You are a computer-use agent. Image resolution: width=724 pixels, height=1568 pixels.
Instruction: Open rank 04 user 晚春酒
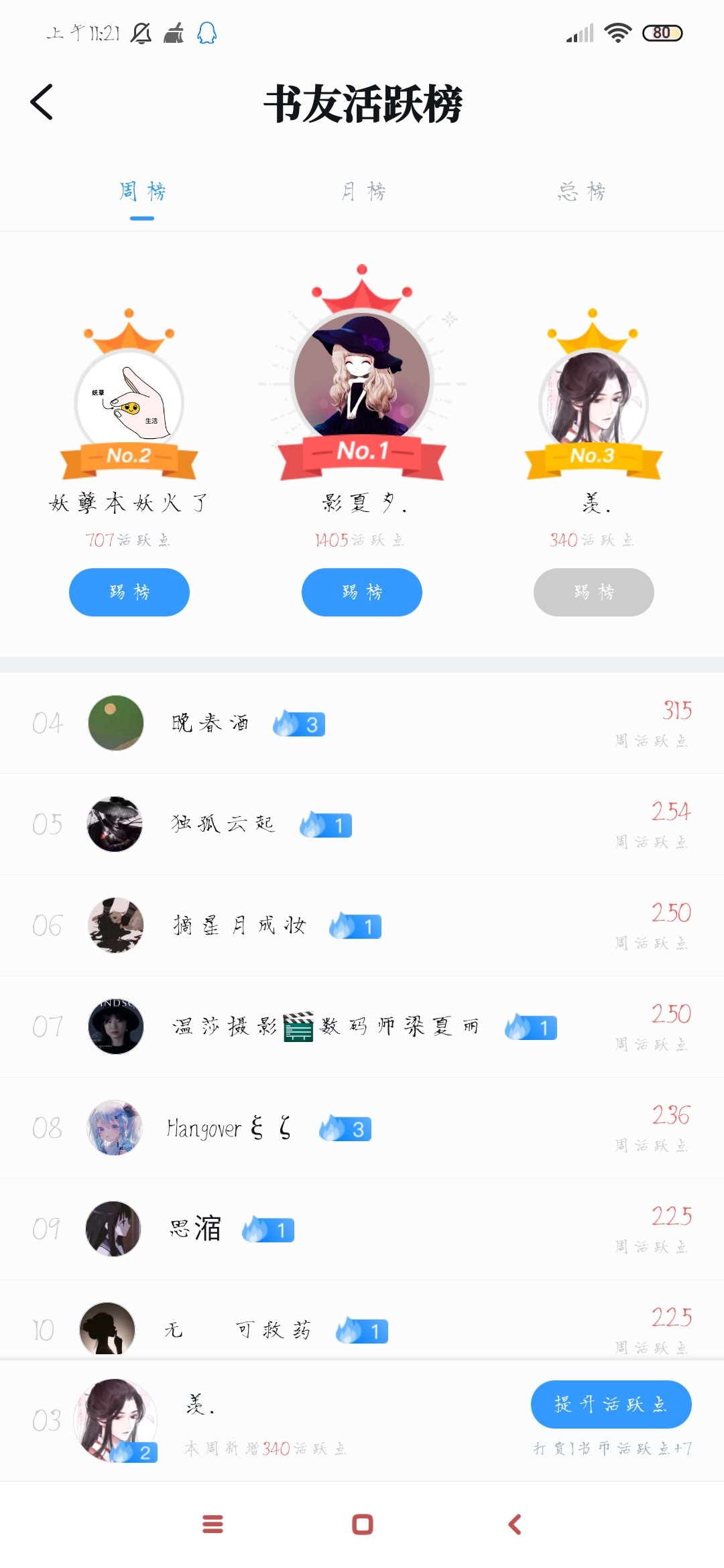[x=362, y=724]
